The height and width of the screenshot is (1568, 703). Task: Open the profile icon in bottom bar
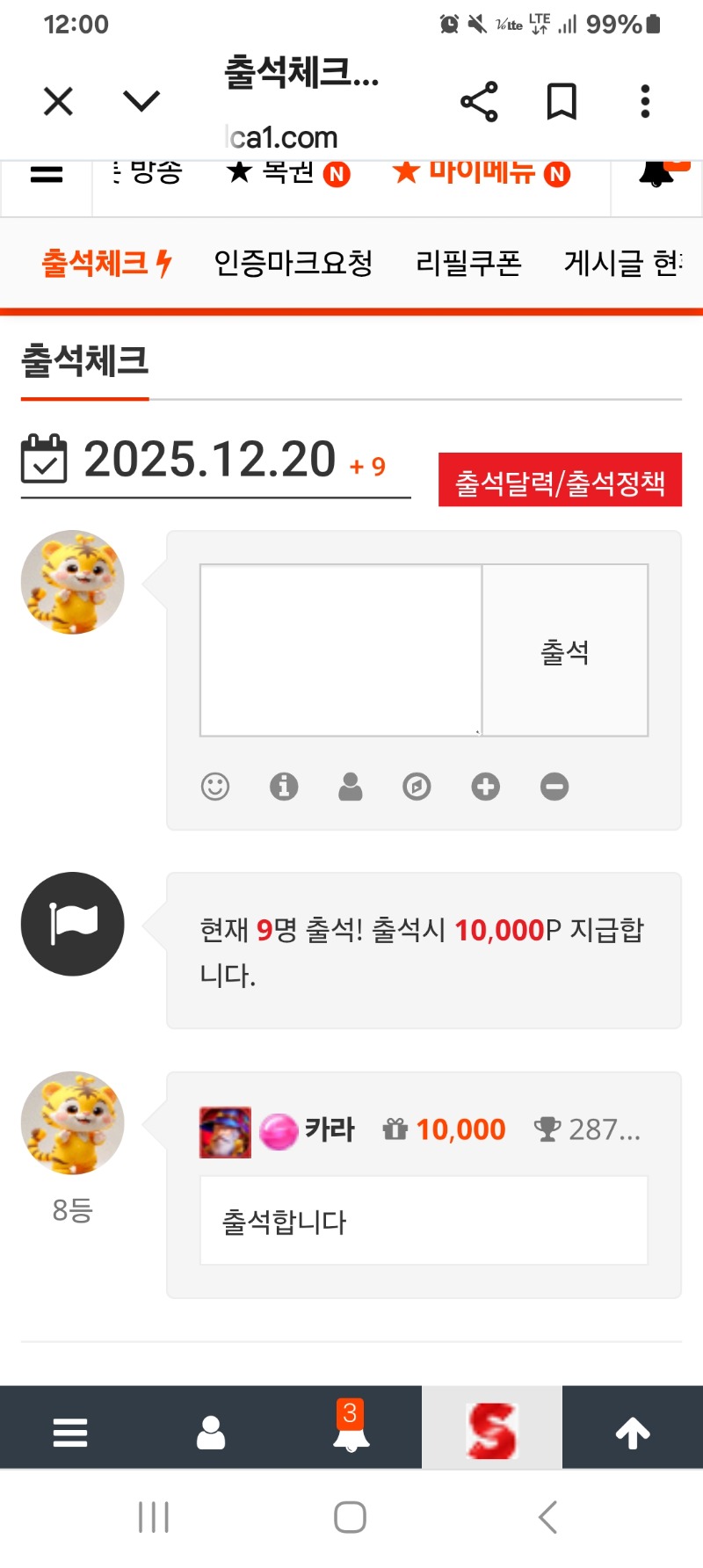pos(211,1432)
